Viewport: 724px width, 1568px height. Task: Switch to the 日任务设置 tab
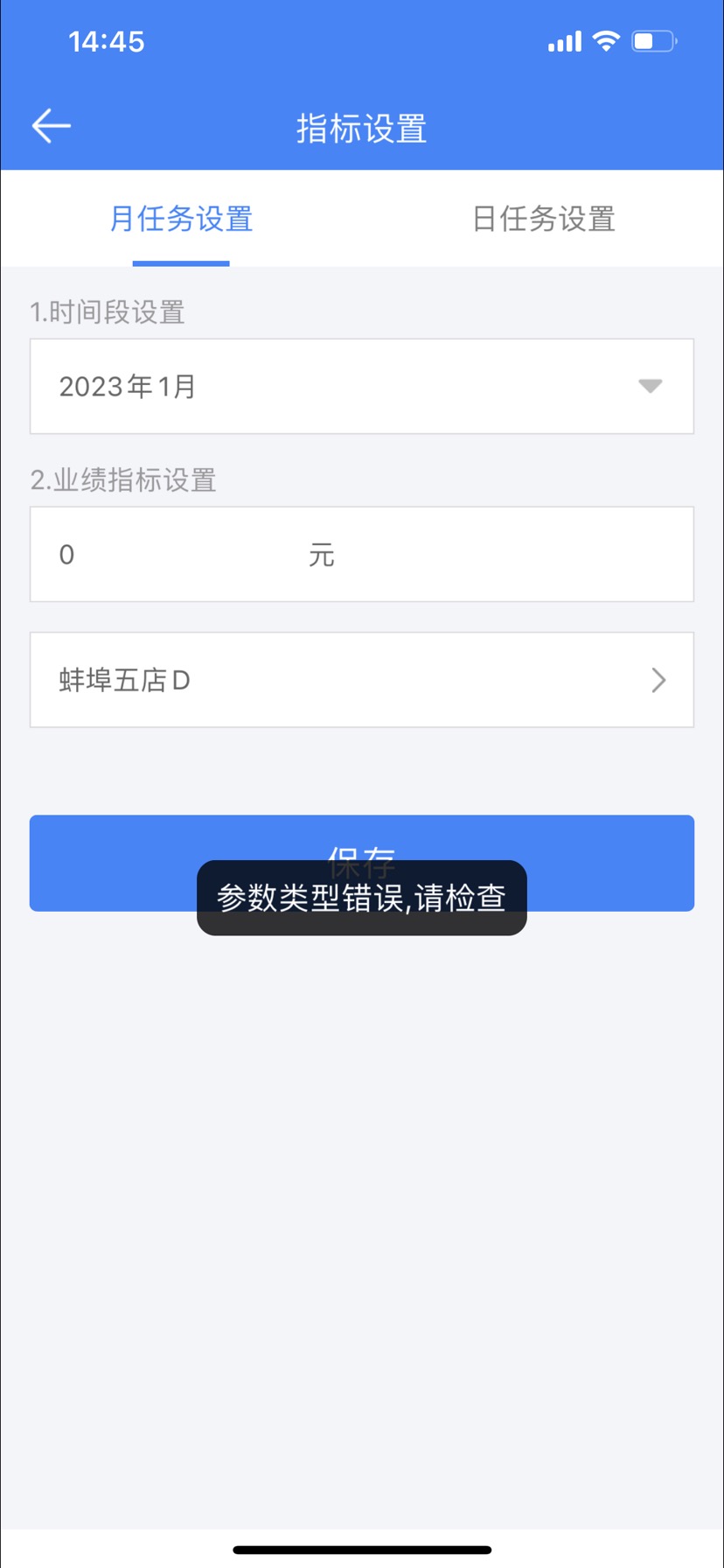click(x=543, y=219)
